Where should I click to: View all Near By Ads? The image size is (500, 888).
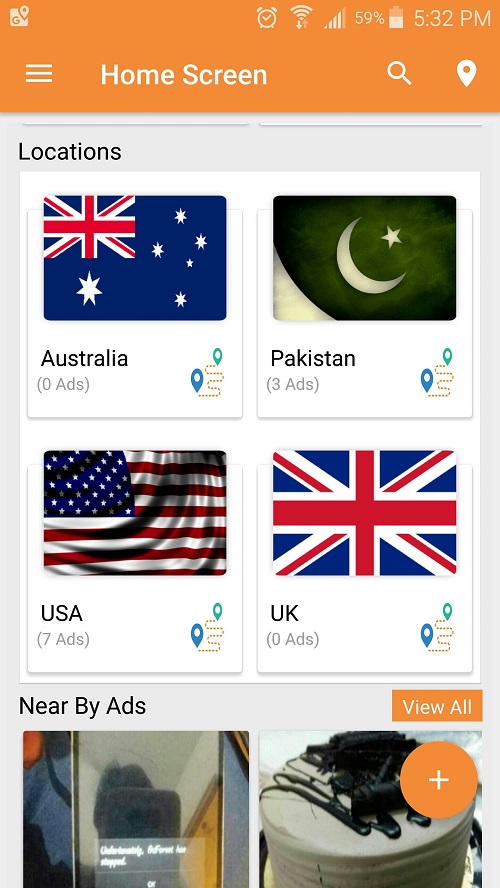(437, 706)
